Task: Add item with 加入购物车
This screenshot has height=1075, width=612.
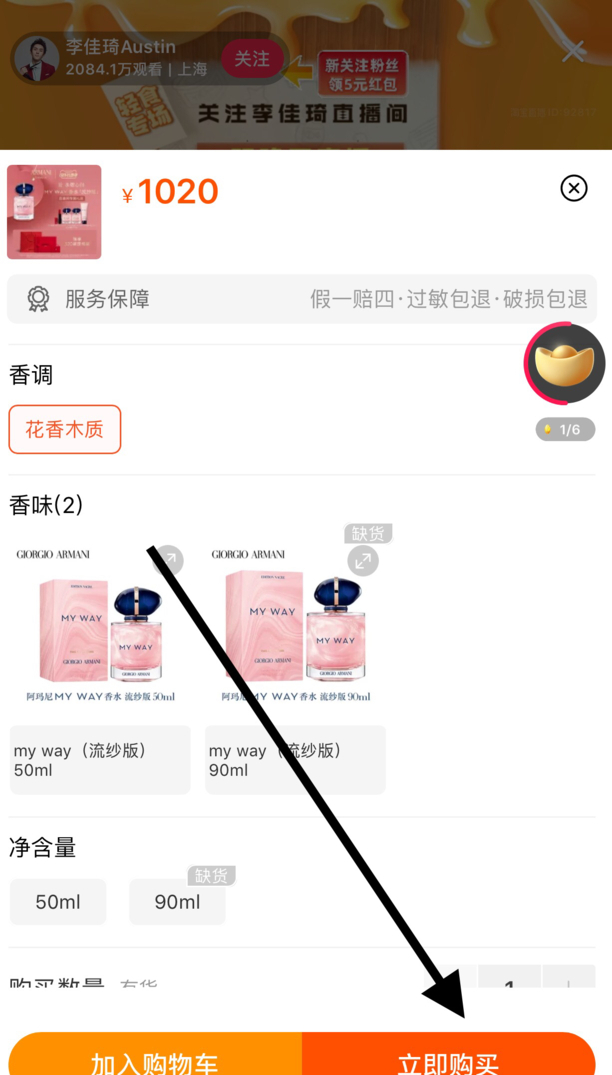Action: click(155, 1060)
